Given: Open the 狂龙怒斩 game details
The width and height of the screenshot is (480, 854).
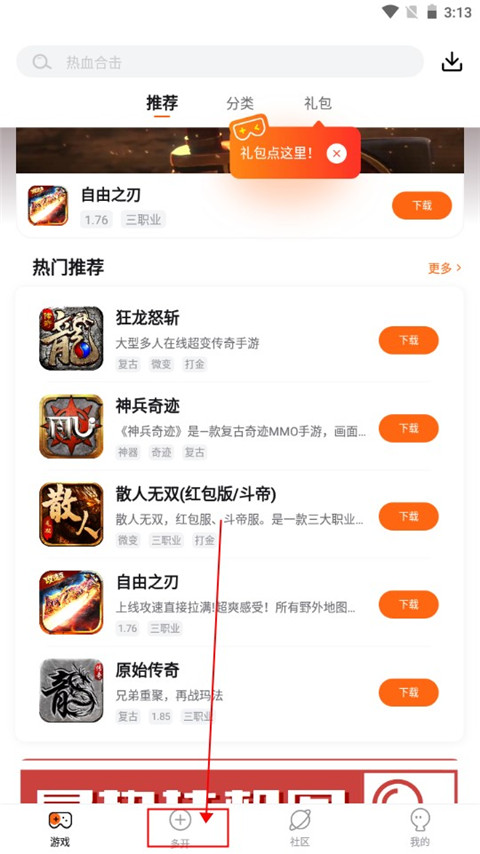Looking at the screenshot, I should [148, 318].
